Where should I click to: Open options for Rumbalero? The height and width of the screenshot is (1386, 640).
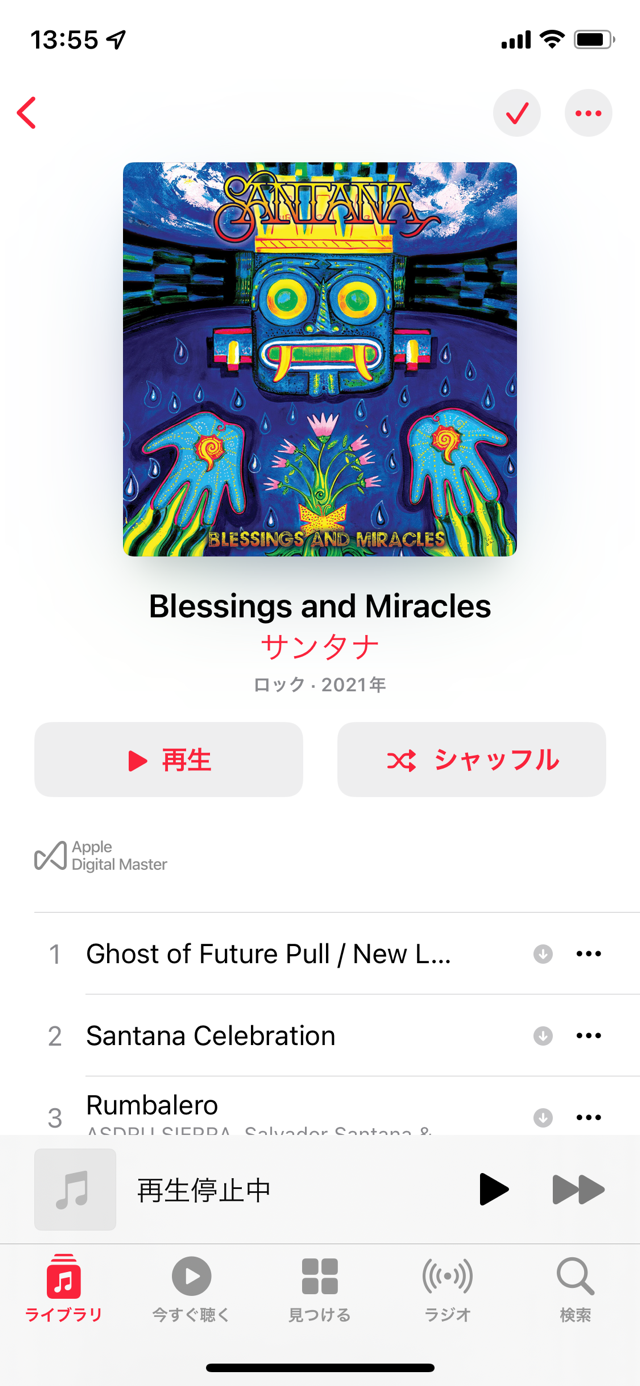click(589, 1117)
